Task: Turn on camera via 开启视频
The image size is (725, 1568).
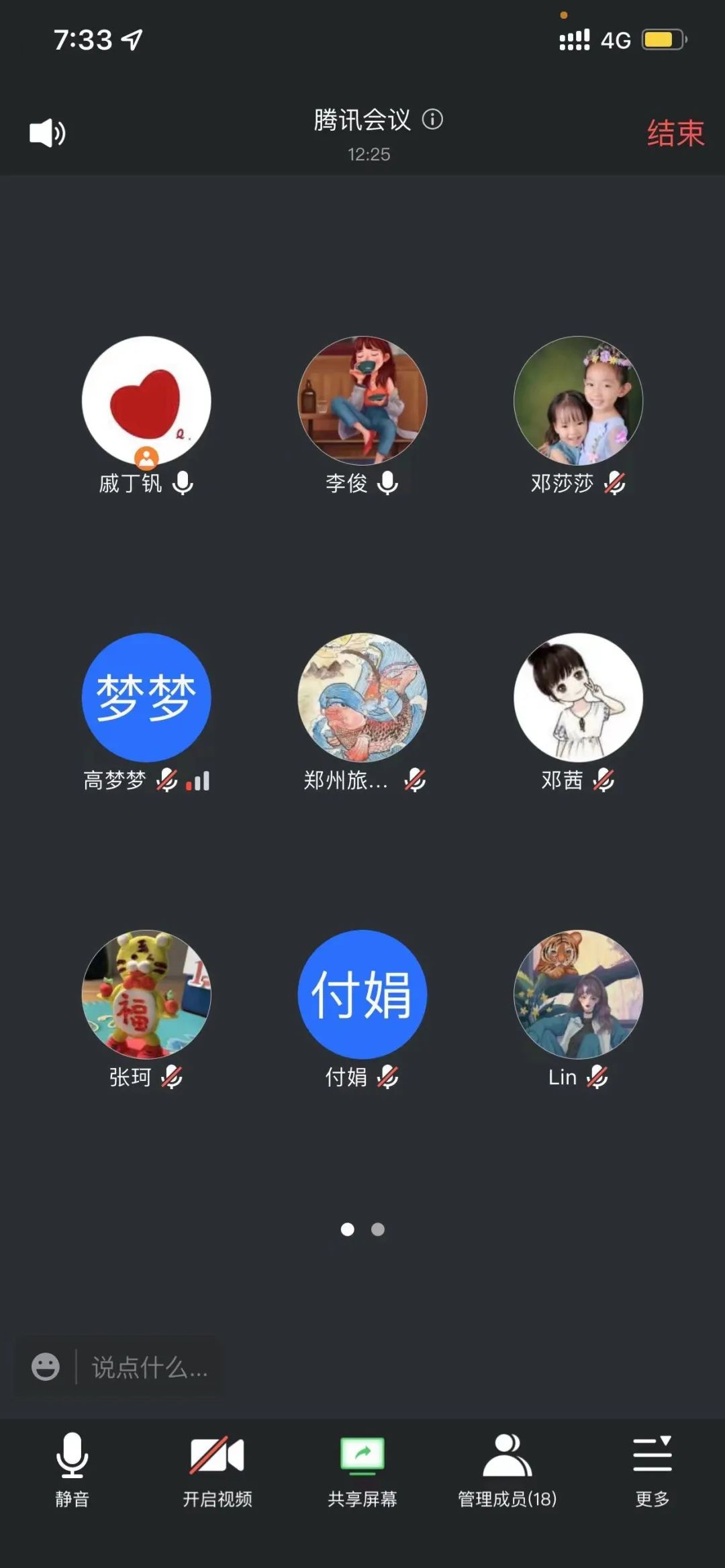Action: pos(217,1469)
